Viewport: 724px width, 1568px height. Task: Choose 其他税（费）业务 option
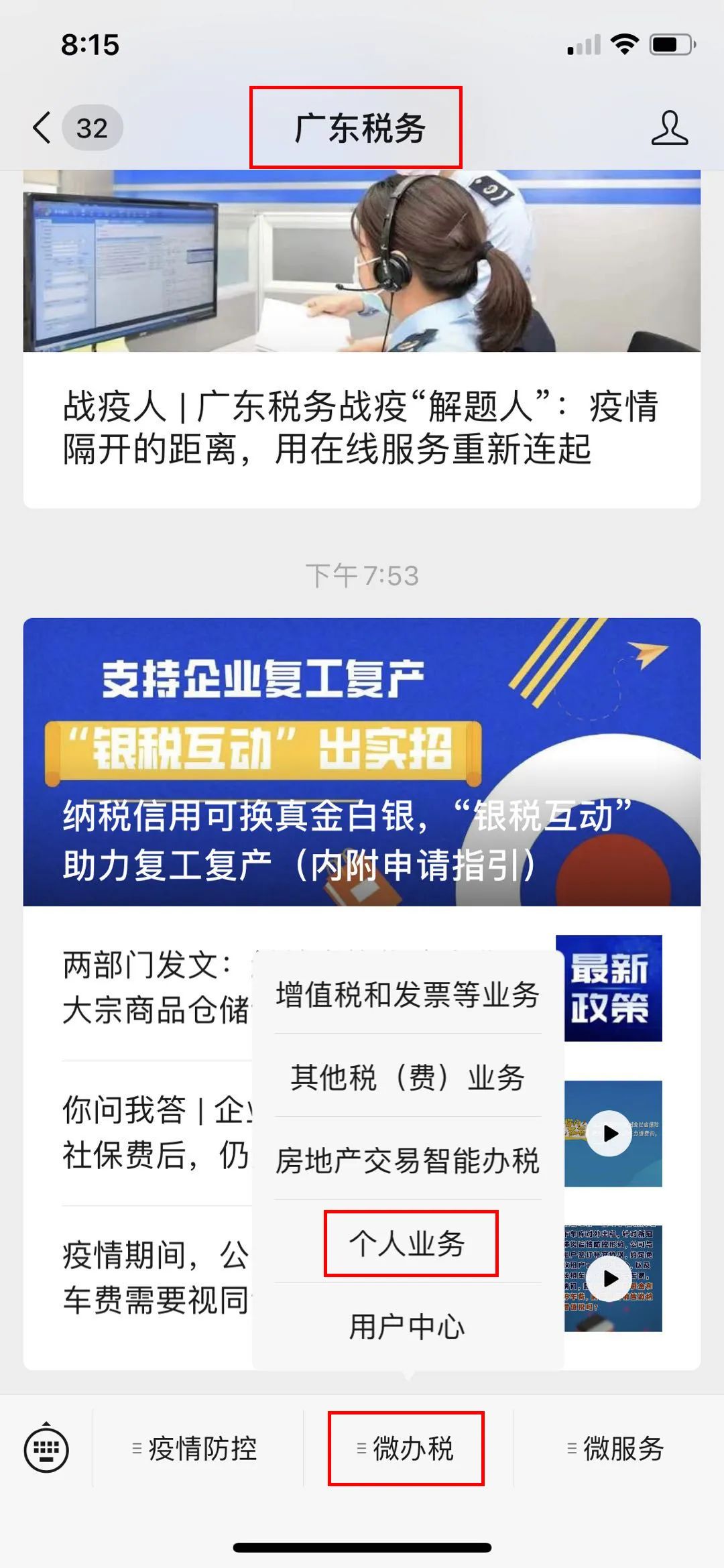pyautogui.click(x=408, y=1078)
